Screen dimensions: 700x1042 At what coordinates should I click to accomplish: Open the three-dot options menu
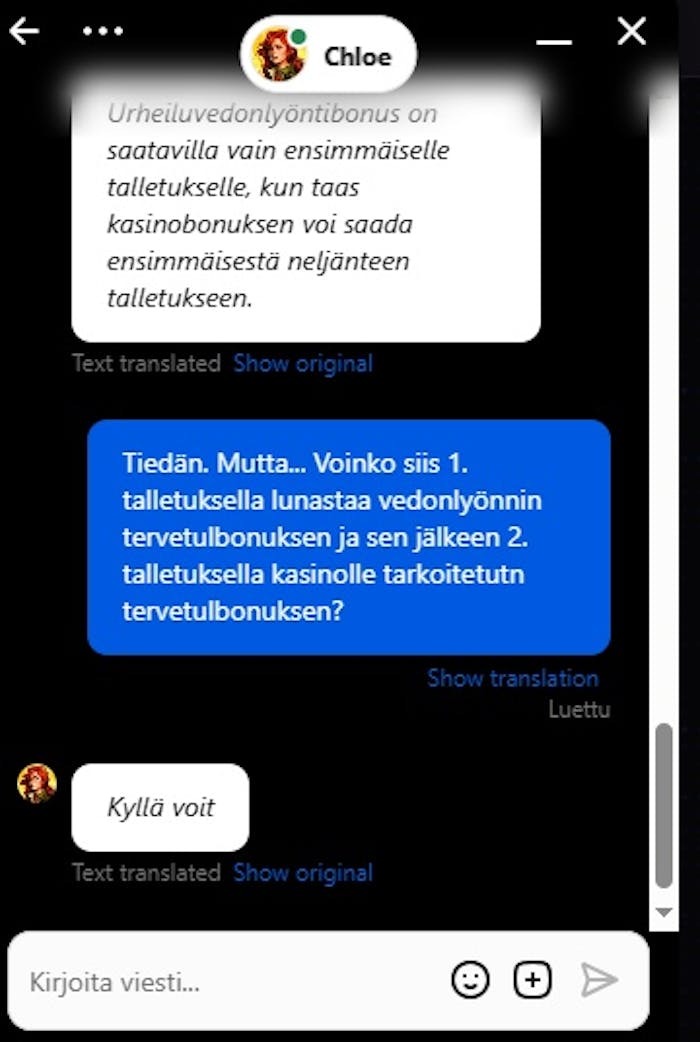tap(103, 31)
